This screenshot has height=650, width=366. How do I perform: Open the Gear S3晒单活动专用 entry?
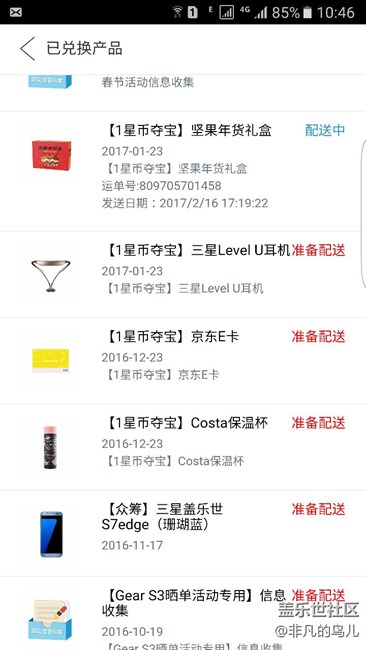pos(183,614)
